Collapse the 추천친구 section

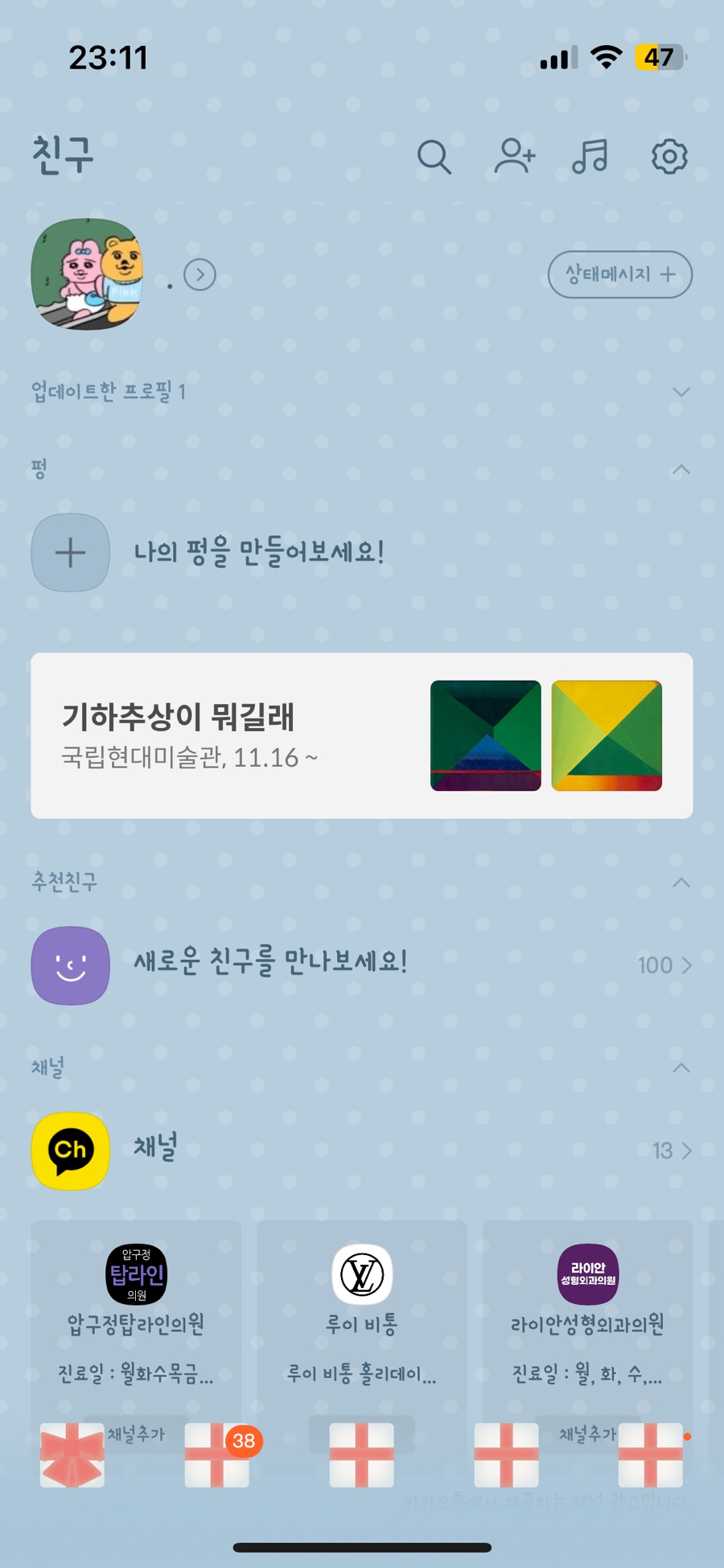pyautogui.click(x=681, y=883)
